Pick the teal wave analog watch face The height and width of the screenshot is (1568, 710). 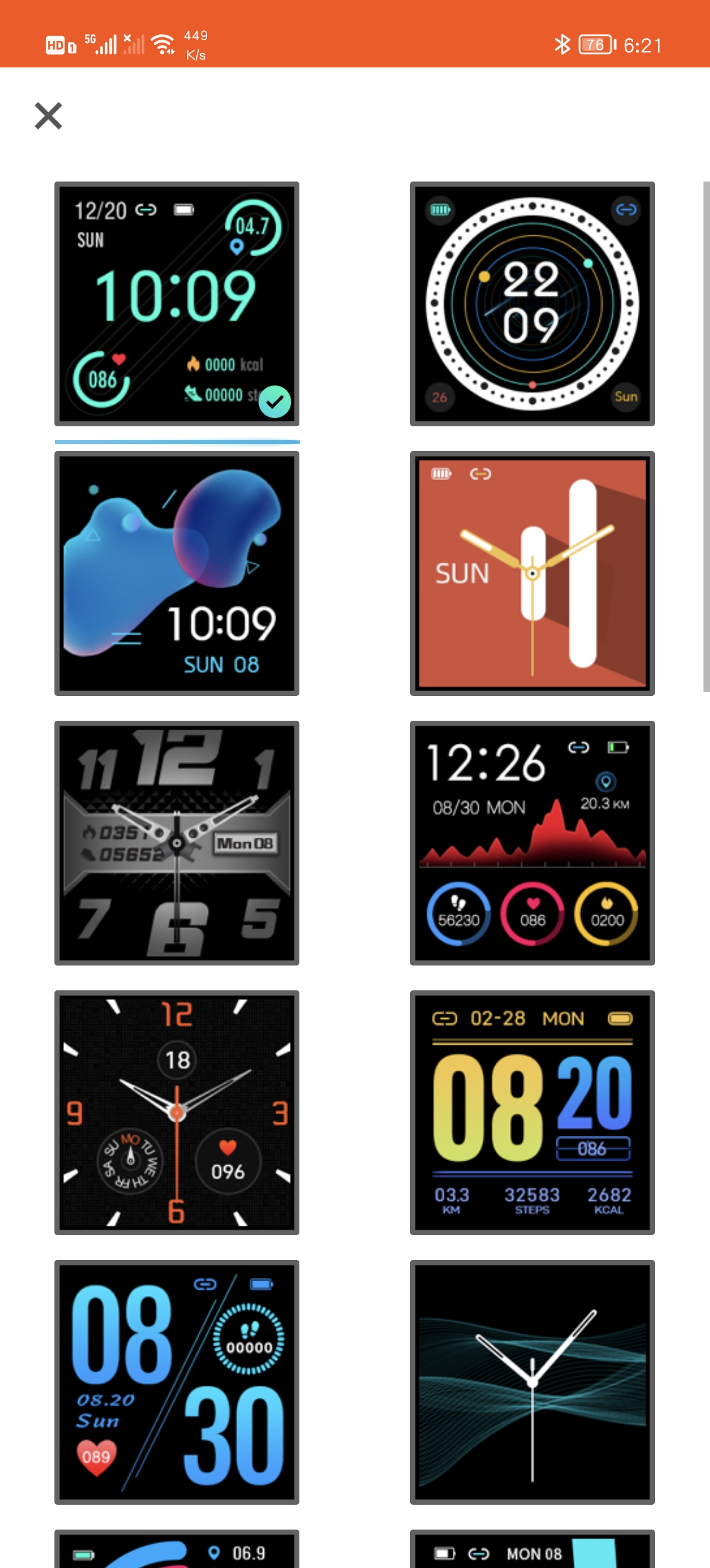[x=531, y=1382]
